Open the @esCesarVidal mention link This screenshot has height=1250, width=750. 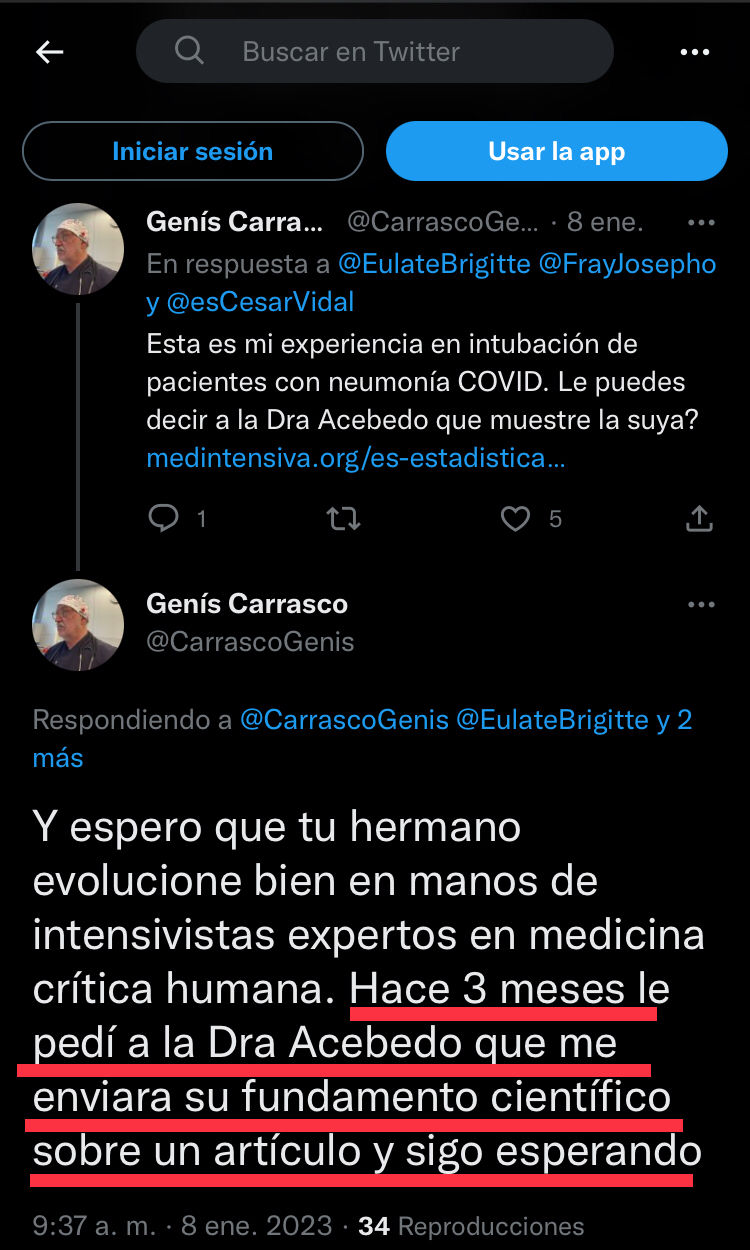pos(260,301)
